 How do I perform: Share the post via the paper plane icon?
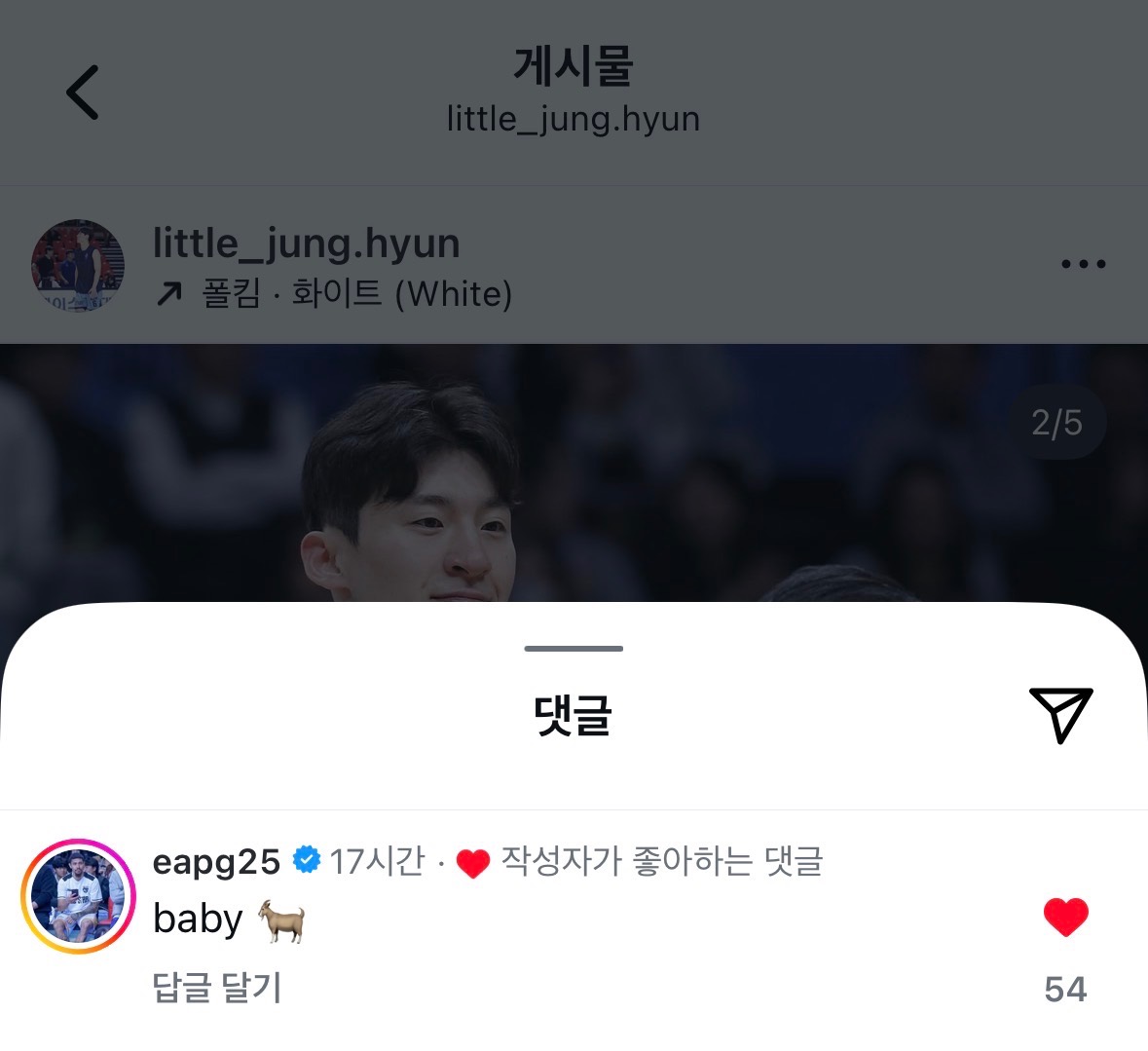[1060, 715]
